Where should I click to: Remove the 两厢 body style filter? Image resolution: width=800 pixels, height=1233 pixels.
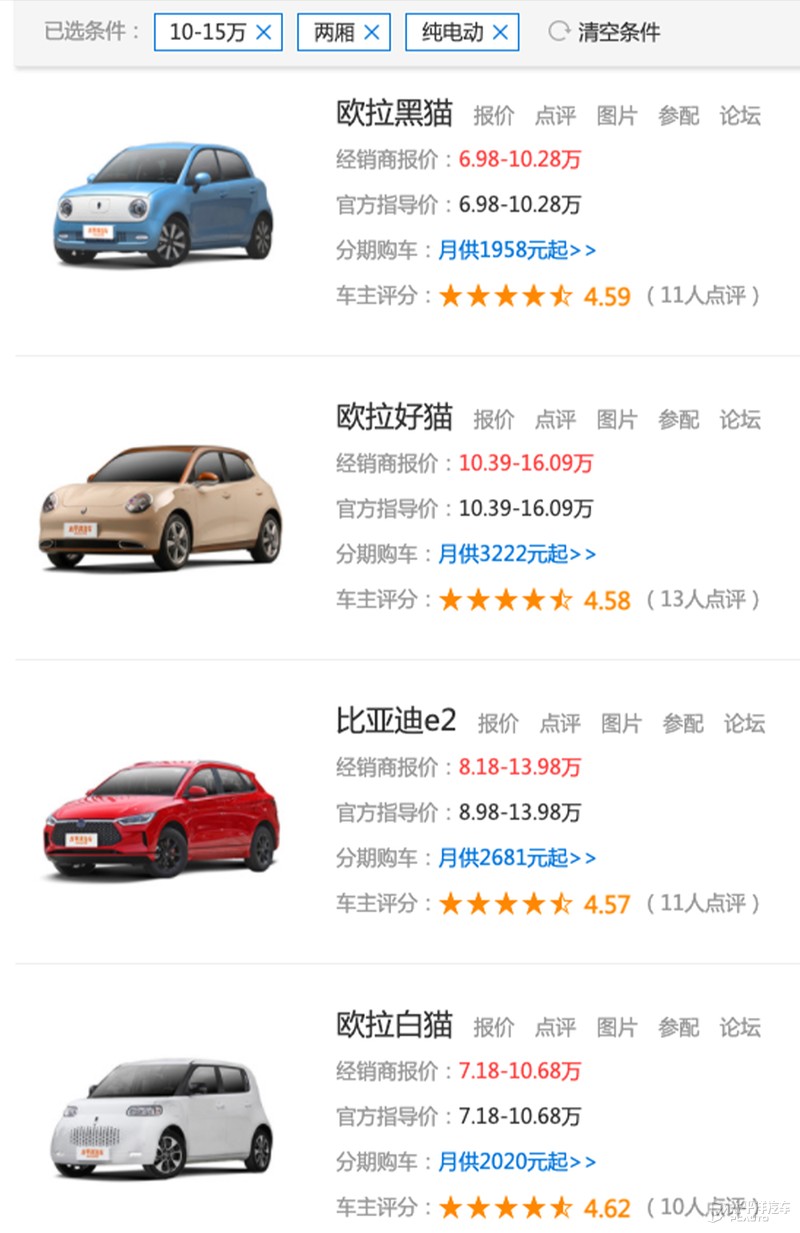pos(371,32)
